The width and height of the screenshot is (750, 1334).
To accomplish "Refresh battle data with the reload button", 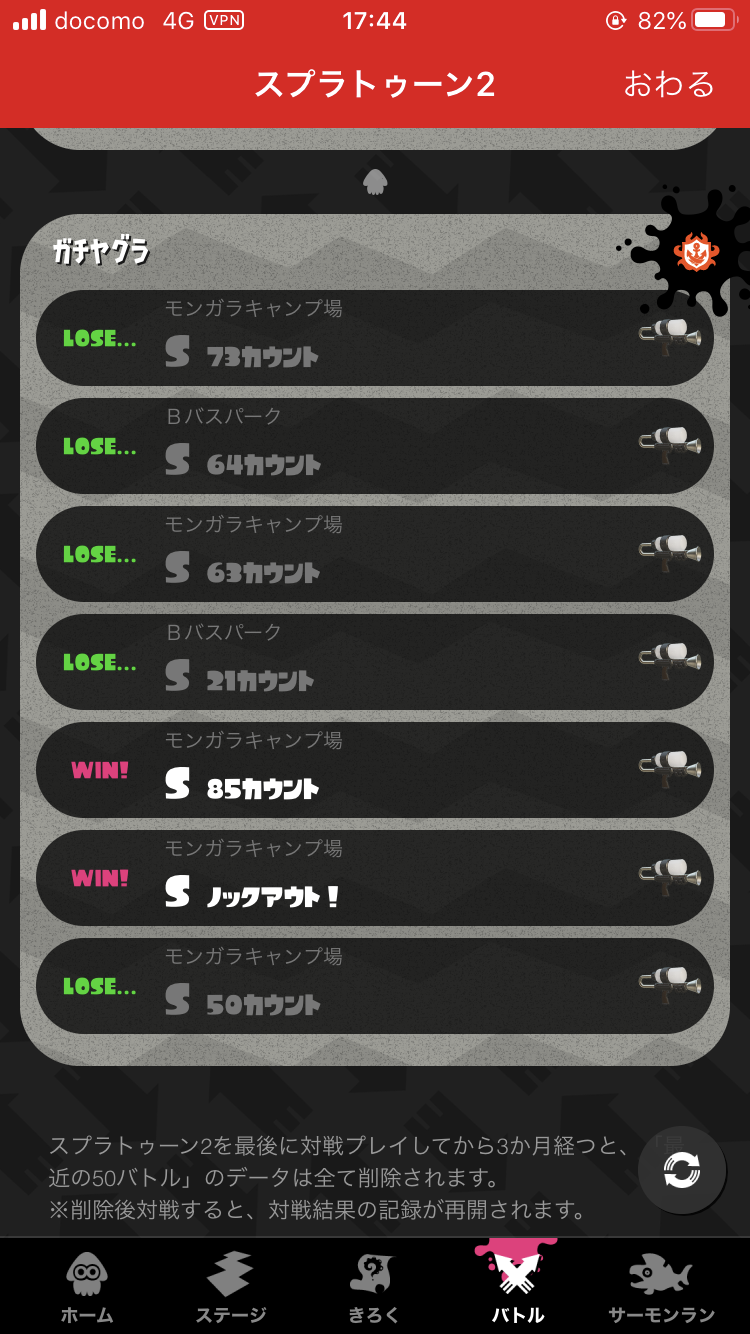I will click(x=682, y=1170).
